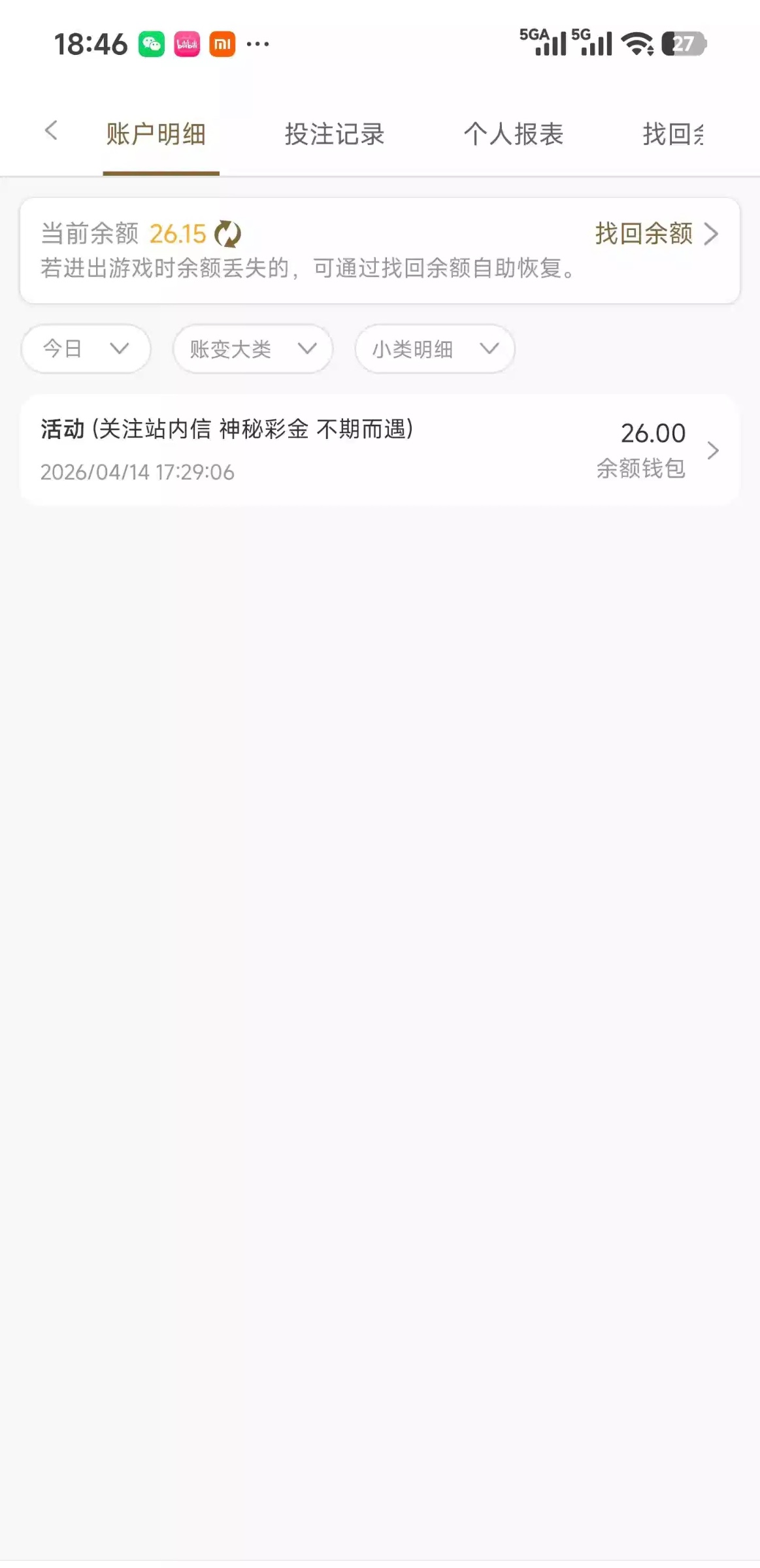Expand the 账变大类 filter dropdown
Image resolution: width=760 pixels, height=1568 pixels.
coord(253,349)
